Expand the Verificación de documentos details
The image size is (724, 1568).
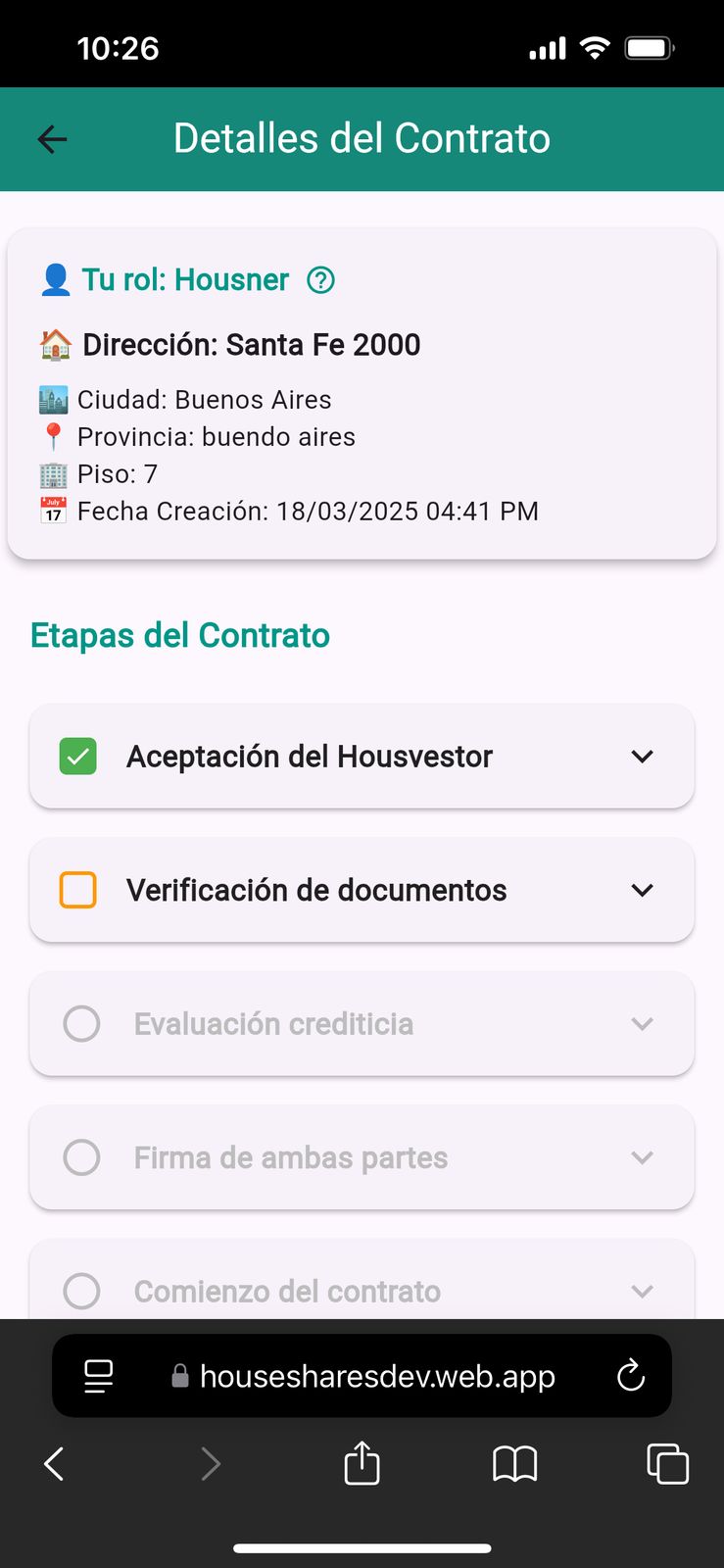coord(643,890)
